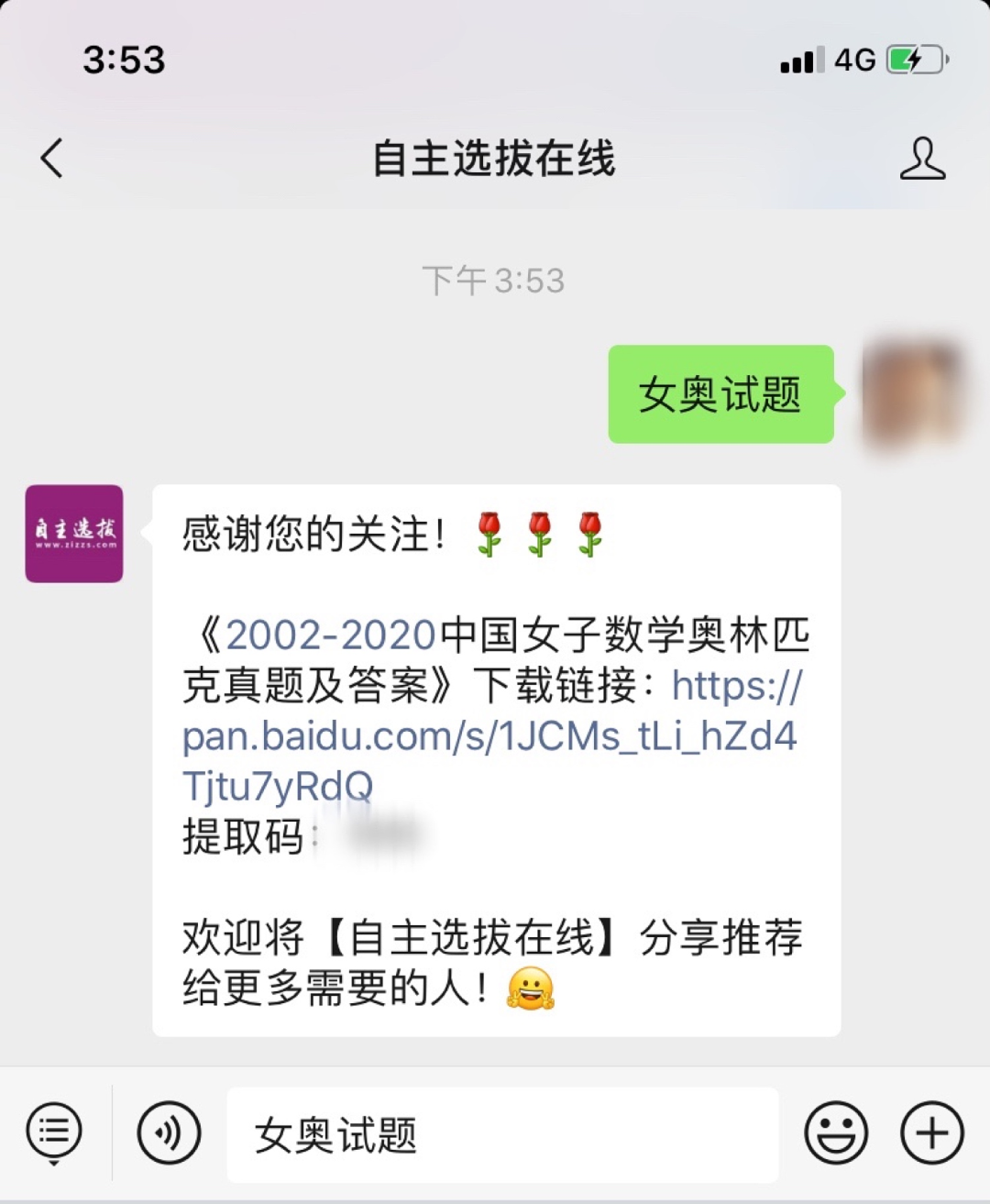Screen dimensions: 990x1204
Task: Switch to the account menu list
Action: 54,1132
